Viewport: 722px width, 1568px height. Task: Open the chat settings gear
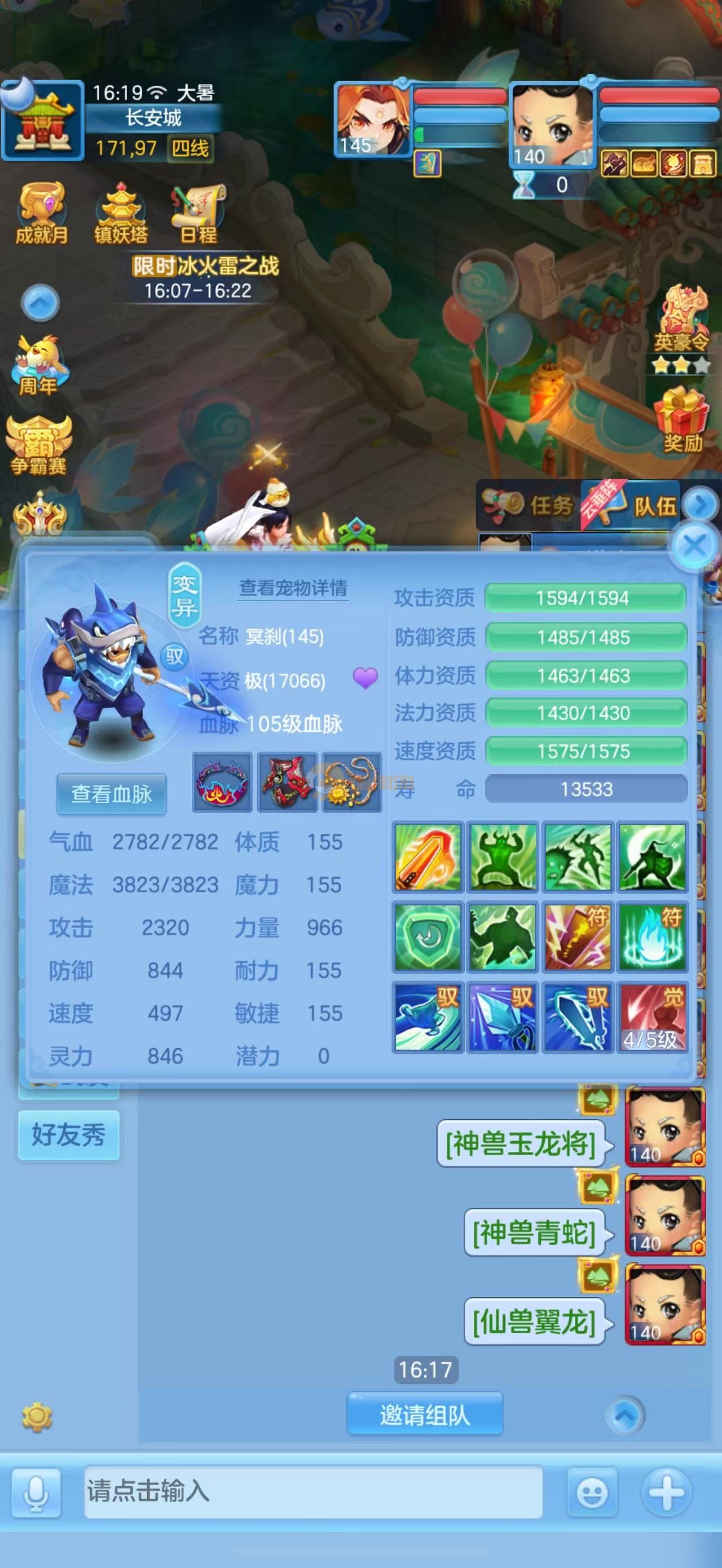(x=37, y=1417)
